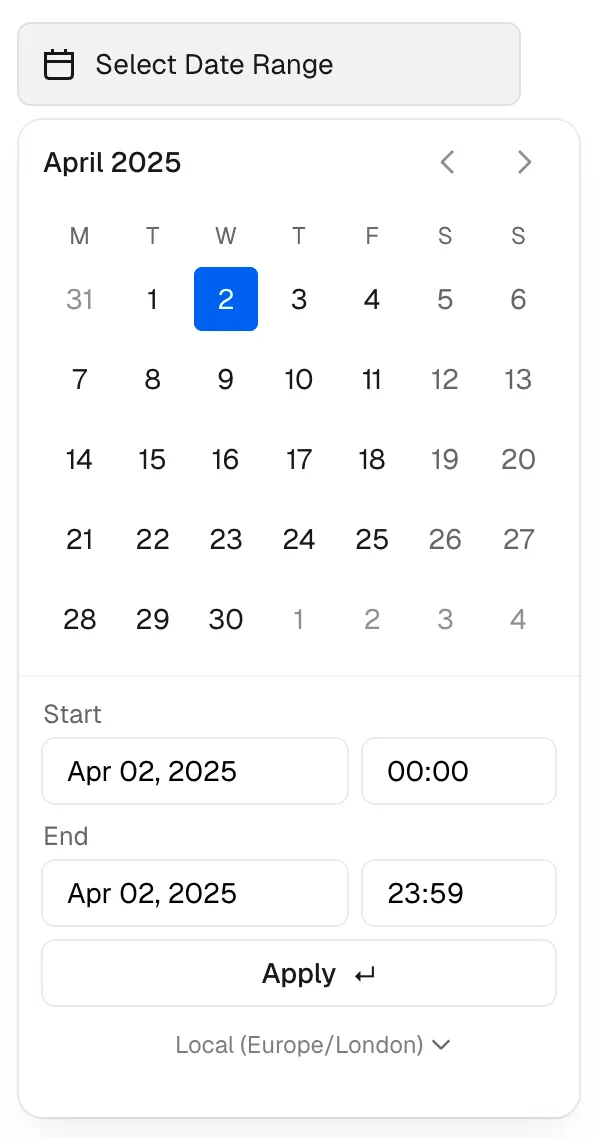The height and width of the screenshot is (1138, 600).
Task: Select April 2 in the calendar
Action: [226, 299]
